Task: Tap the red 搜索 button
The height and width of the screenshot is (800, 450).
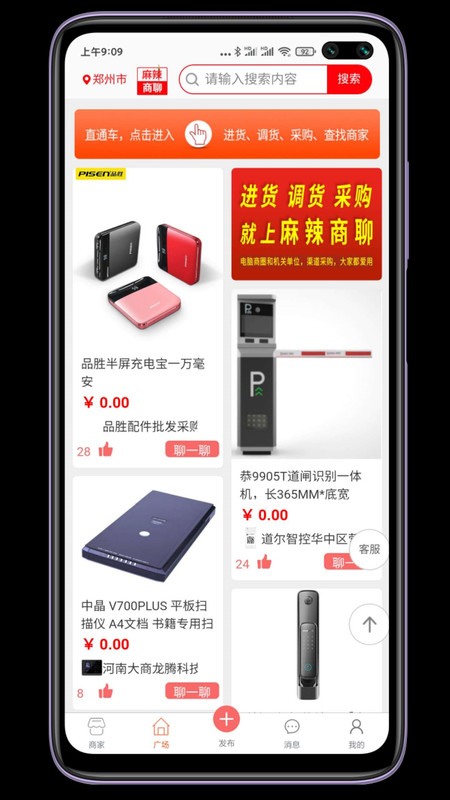Action: coord(349,79)
